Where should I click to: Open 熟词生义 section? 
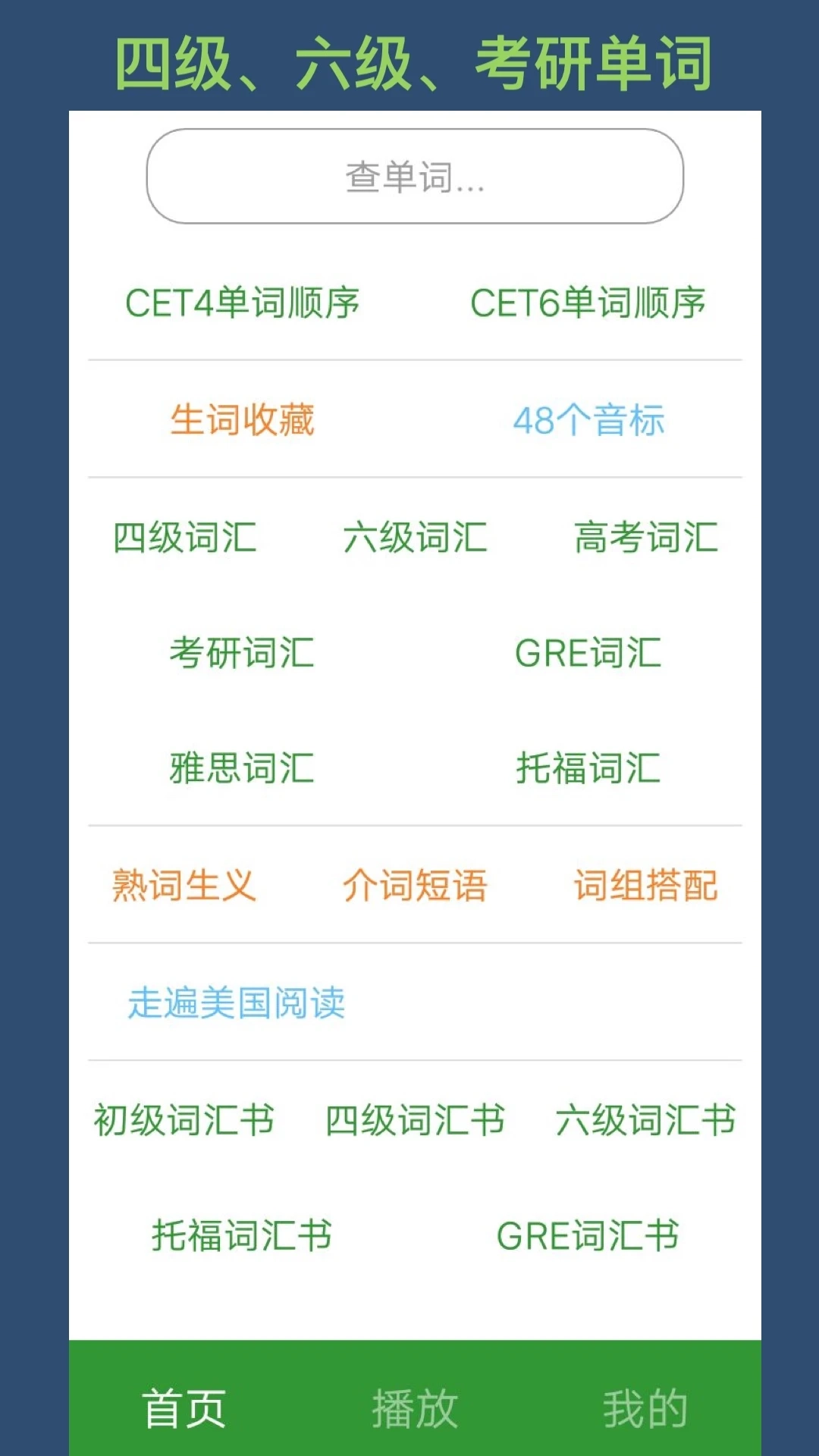[182, 886]
